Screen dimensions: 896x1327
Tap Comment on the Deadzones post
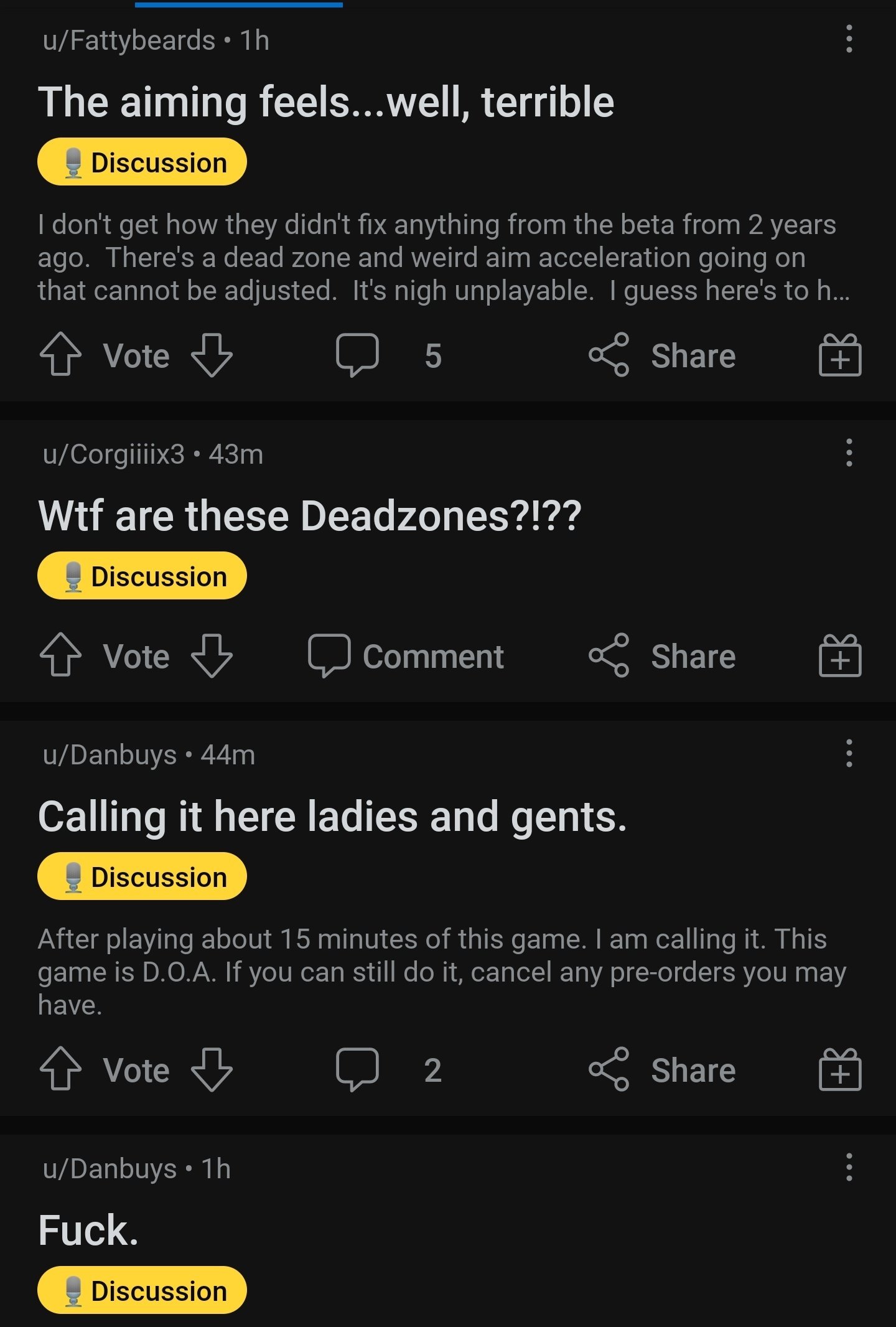[406, 656]
